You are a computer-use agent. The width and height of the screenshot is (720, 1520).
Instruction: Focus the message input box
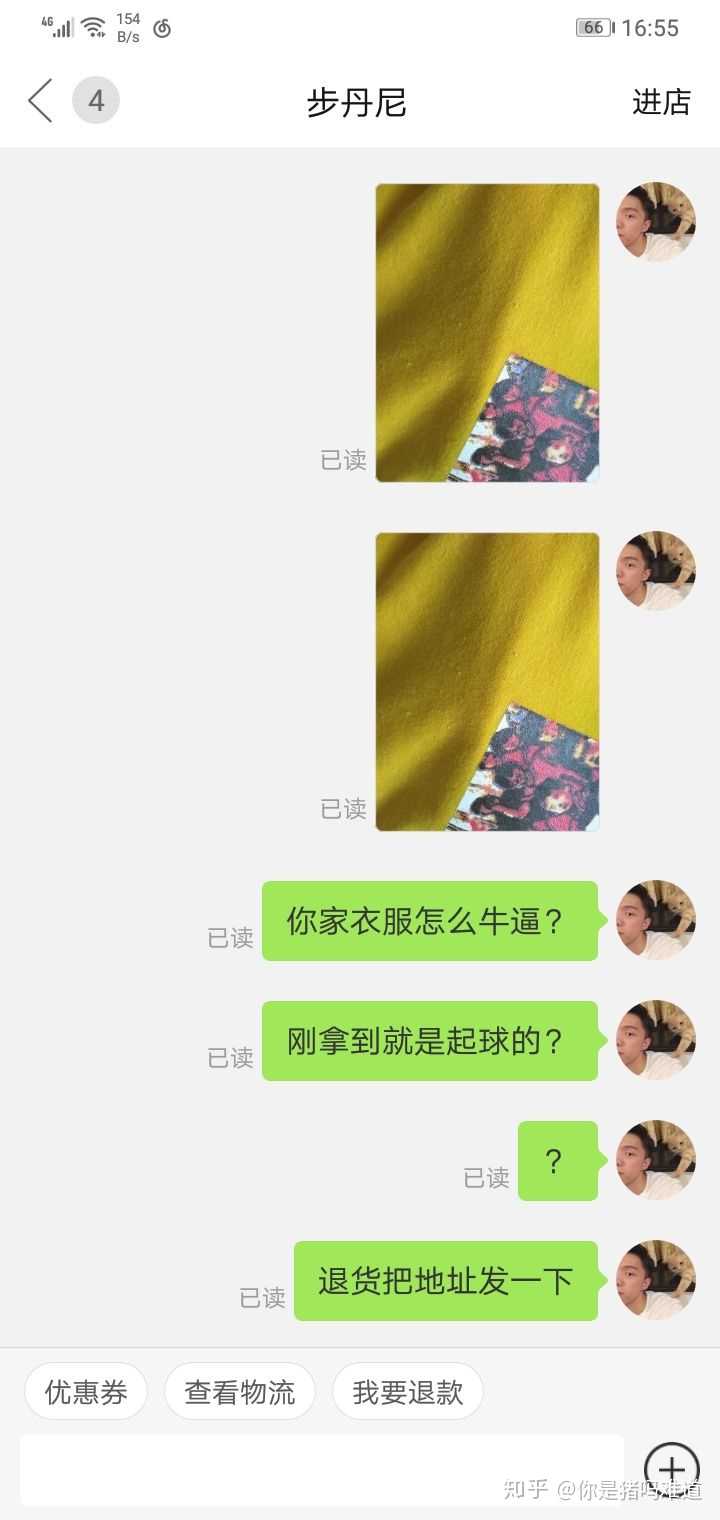click(x=320, y=1469)
